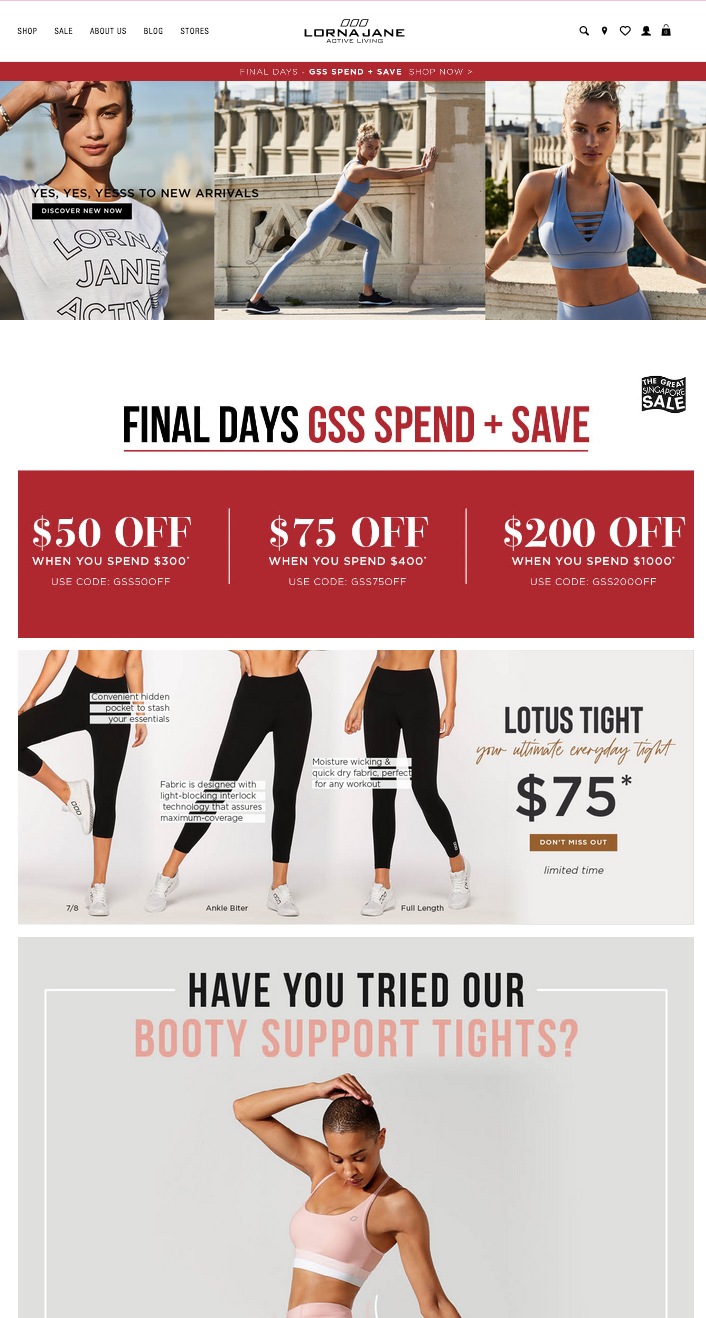Image resolution: width=706 pixels, height=1318 pixels.
Task: Go to Lorna Jane home via the logo
Action: 354,31
